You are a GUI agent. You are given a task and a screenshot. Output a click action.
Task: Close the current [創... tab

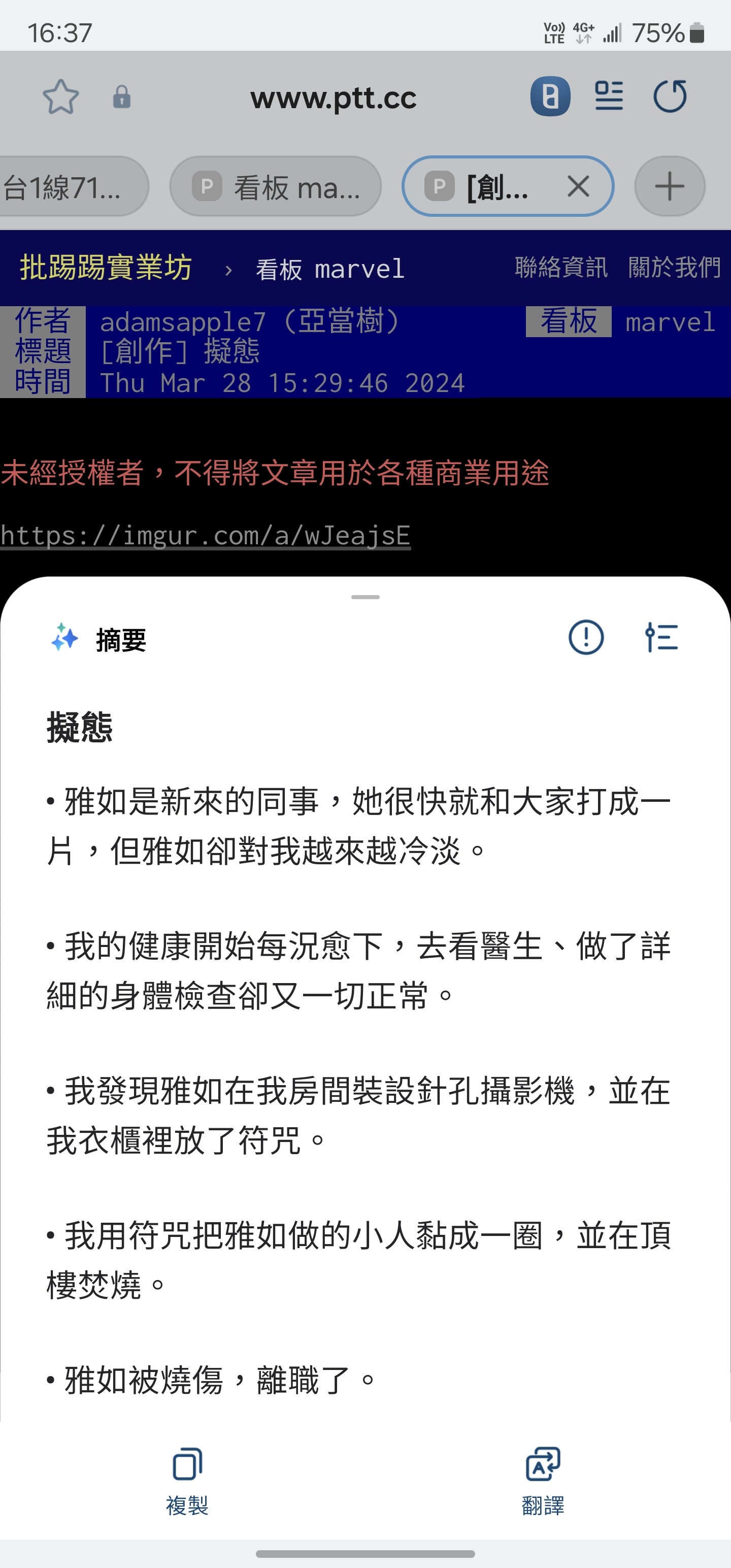[578, 186]
